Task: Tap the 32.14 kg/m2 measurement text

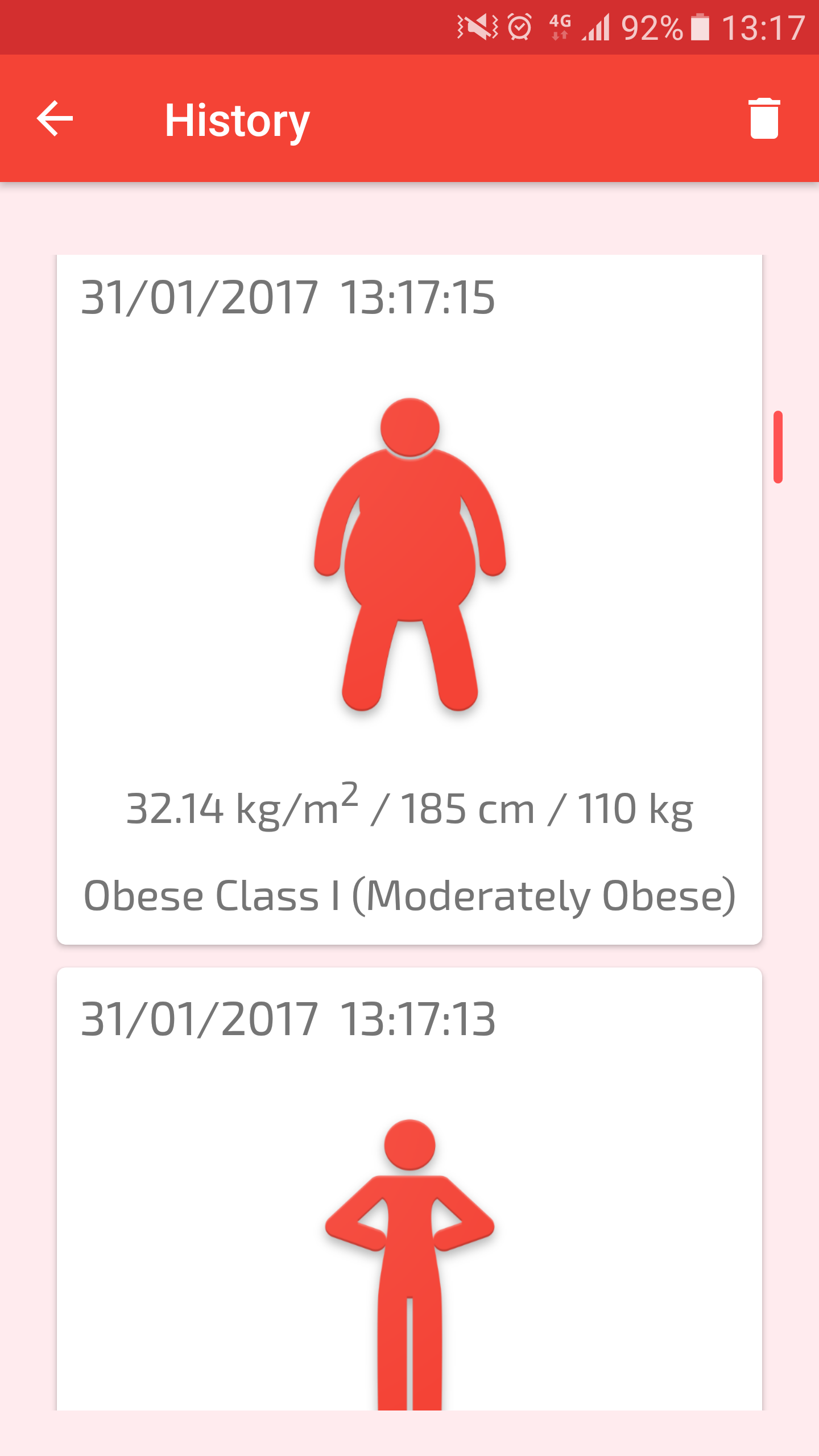Action: (x=239, y=808)
